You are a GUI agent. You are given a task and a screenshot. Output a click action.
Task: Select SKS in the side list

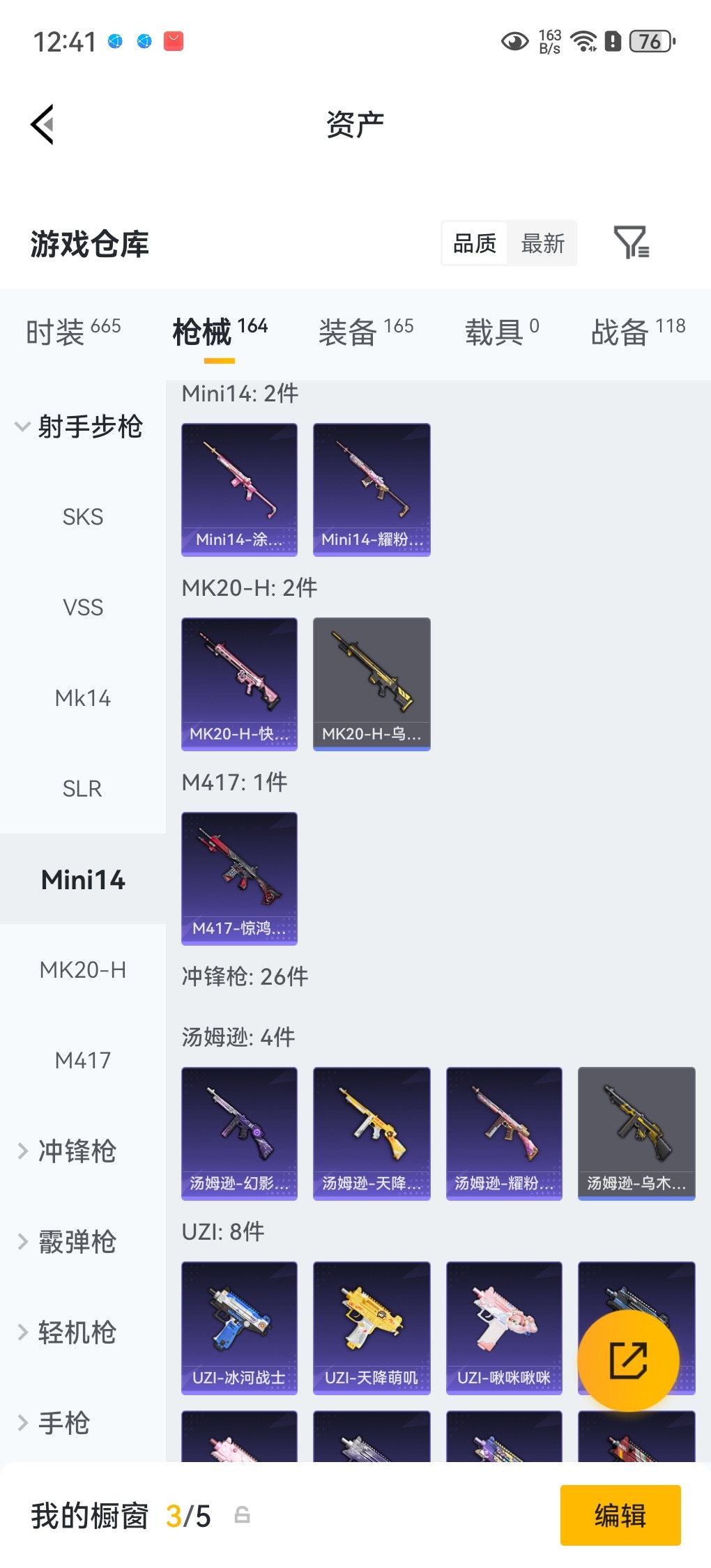(x=83, y=517)
